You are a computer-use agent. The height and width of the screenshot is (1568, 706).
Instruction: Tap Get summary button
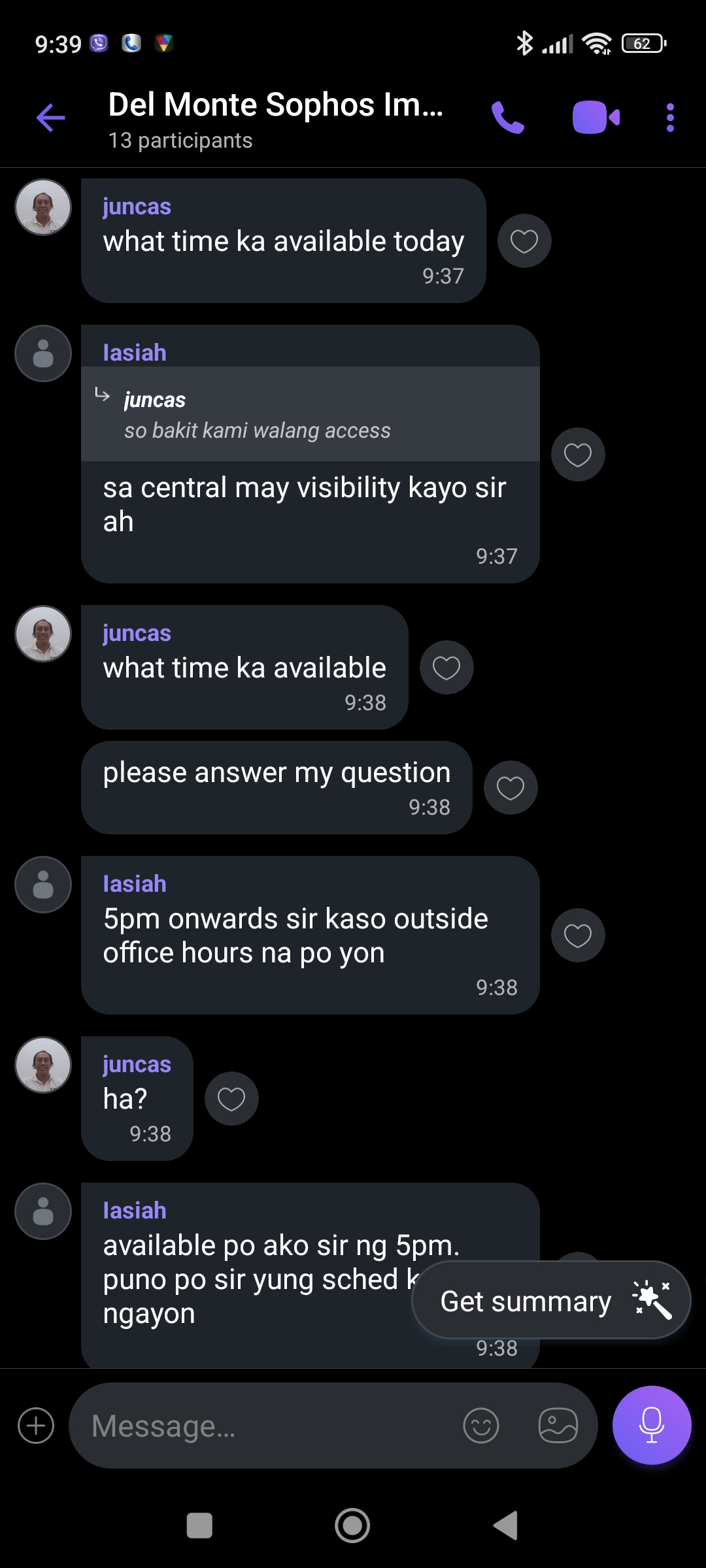(551, 1301)
